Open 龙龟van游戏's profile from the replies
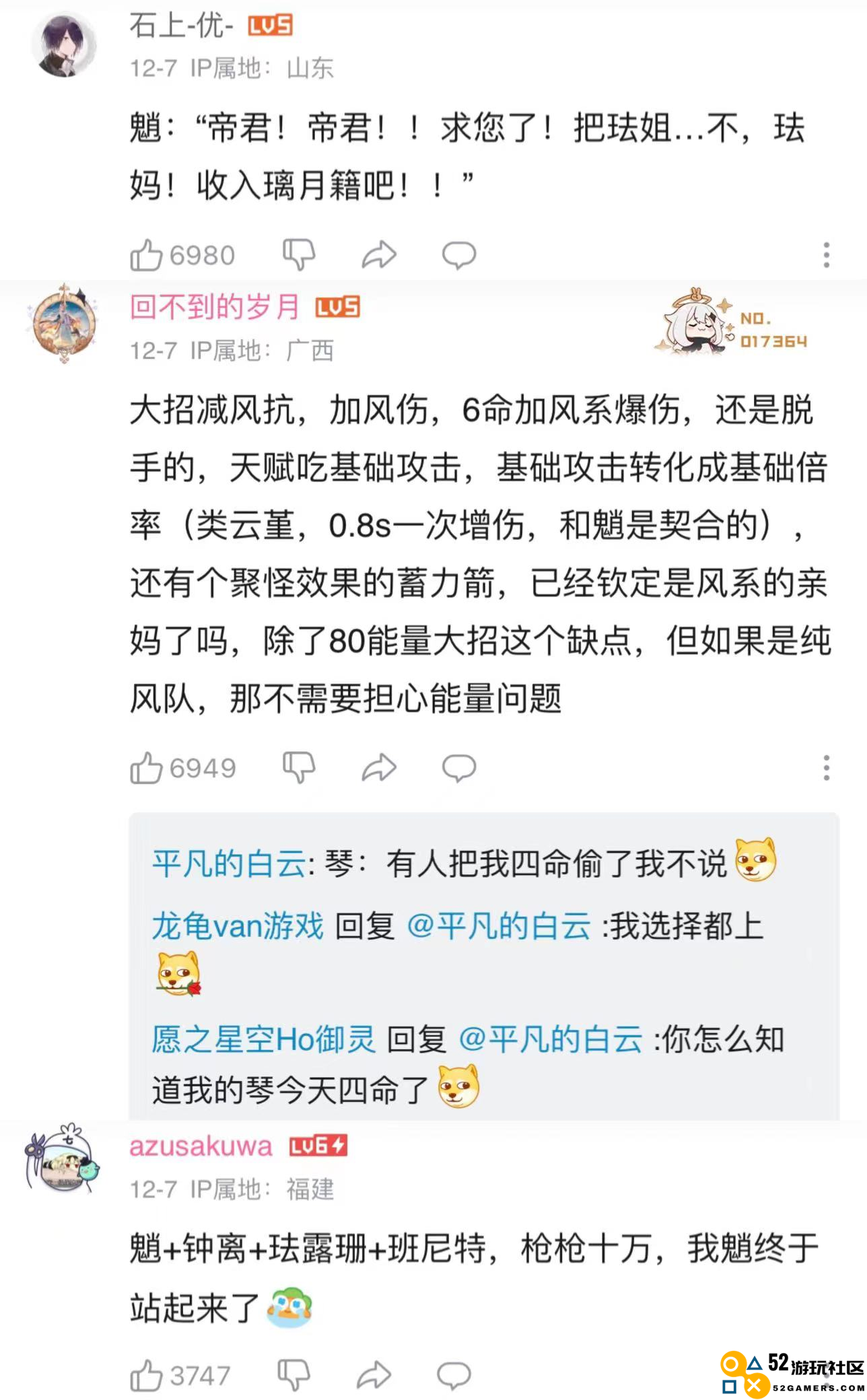The width and height of the screenshot is (867, 1400). [x=238, y=926]
